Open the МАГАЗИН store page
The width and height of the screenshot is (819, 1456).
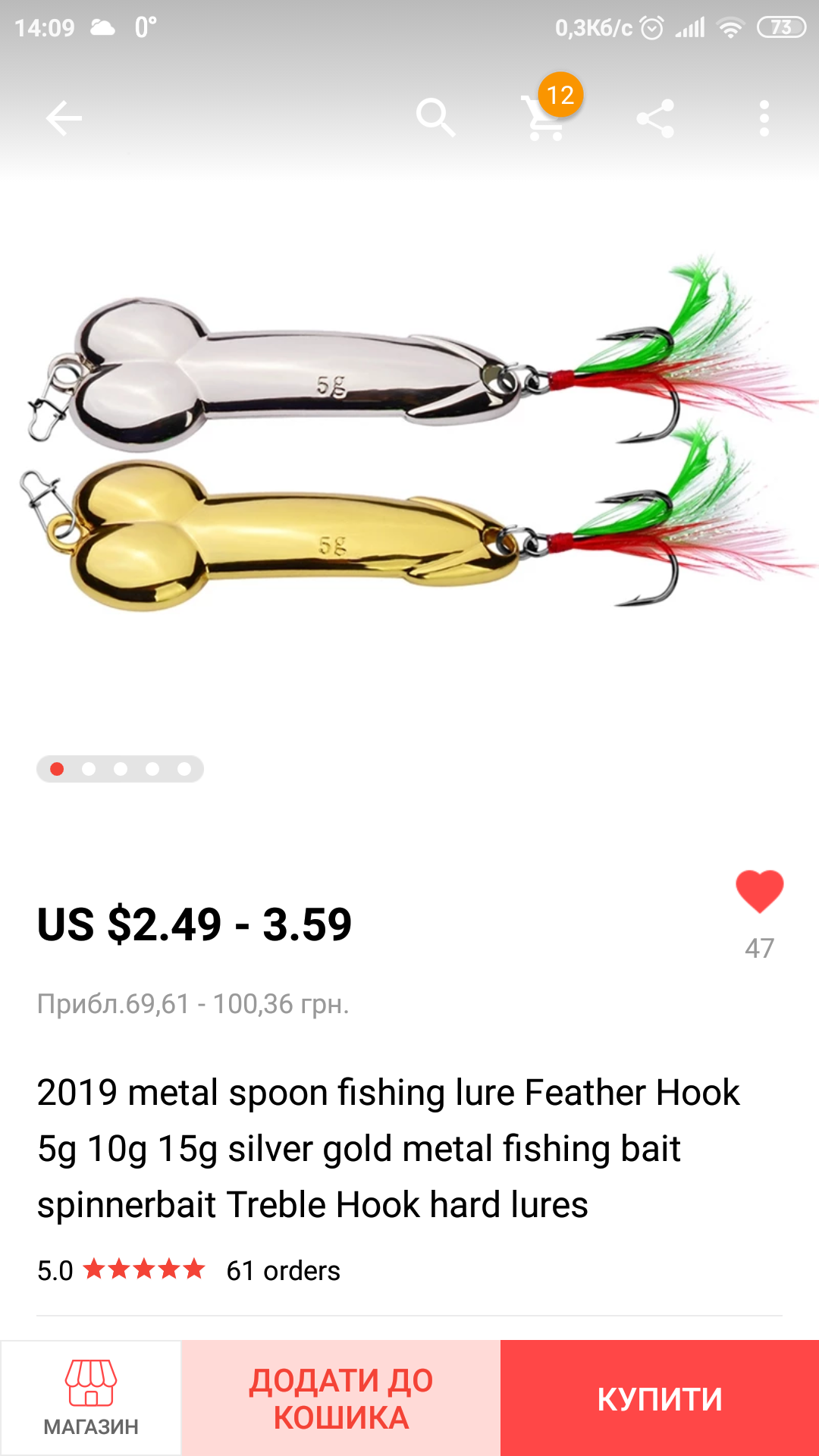pos(91,1397)
